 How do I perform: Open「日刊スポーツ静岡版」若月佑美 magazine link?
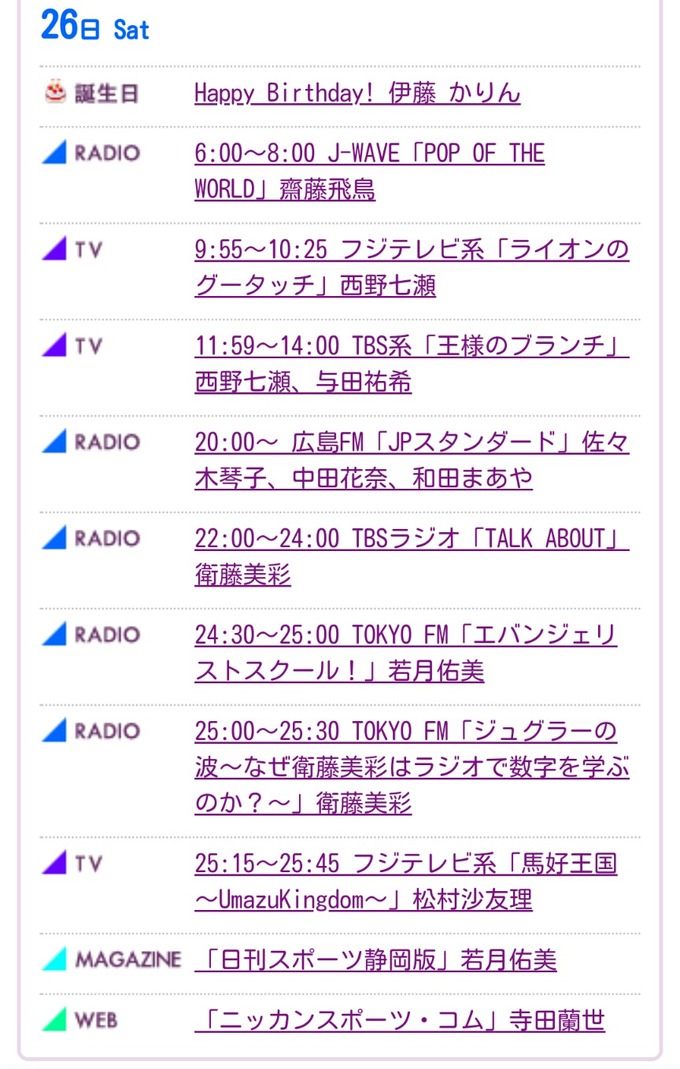[375, 960]
